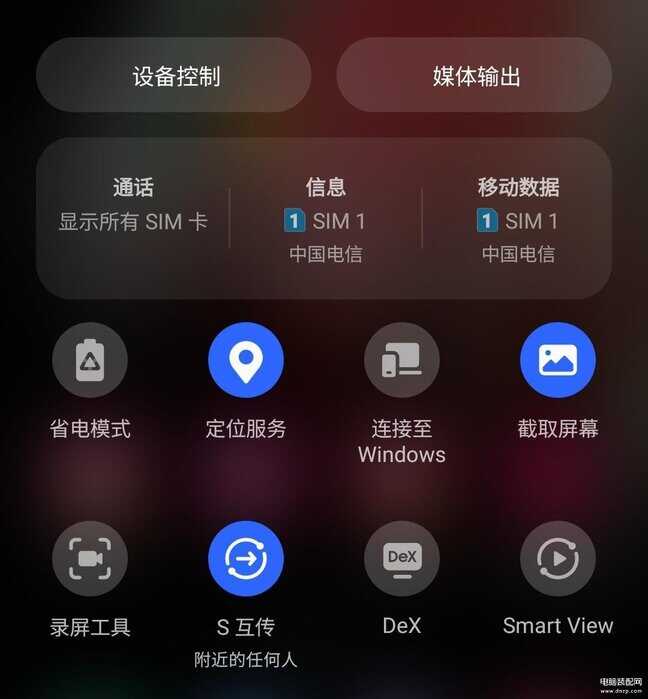Start 录屏工具 screen recorder
This screenshot has width=648, height=699.
pyautogui.click(x=90, y=558)
